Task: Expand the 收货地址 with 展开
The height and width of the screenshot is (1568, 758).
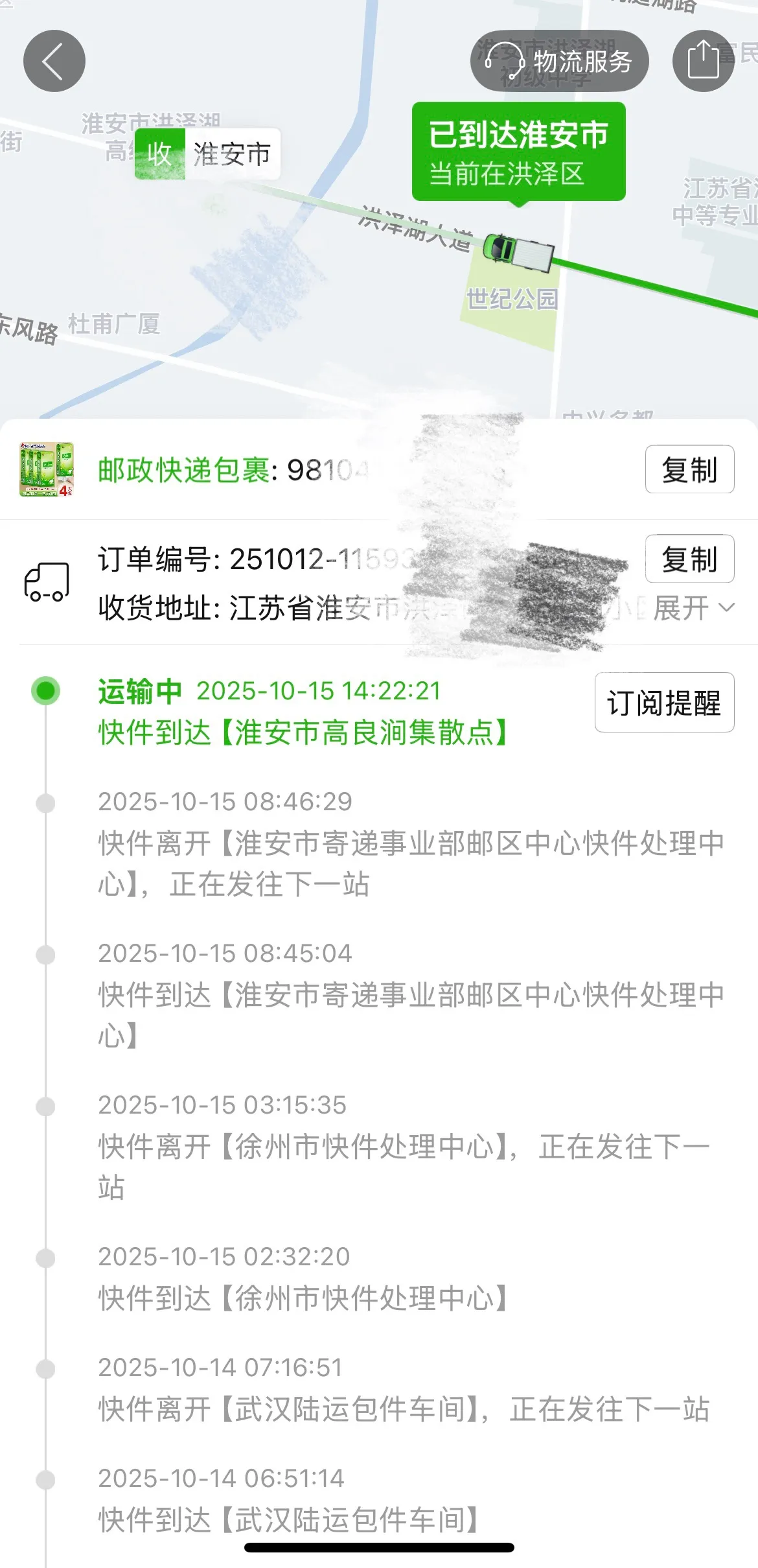Action: (693, 608)
